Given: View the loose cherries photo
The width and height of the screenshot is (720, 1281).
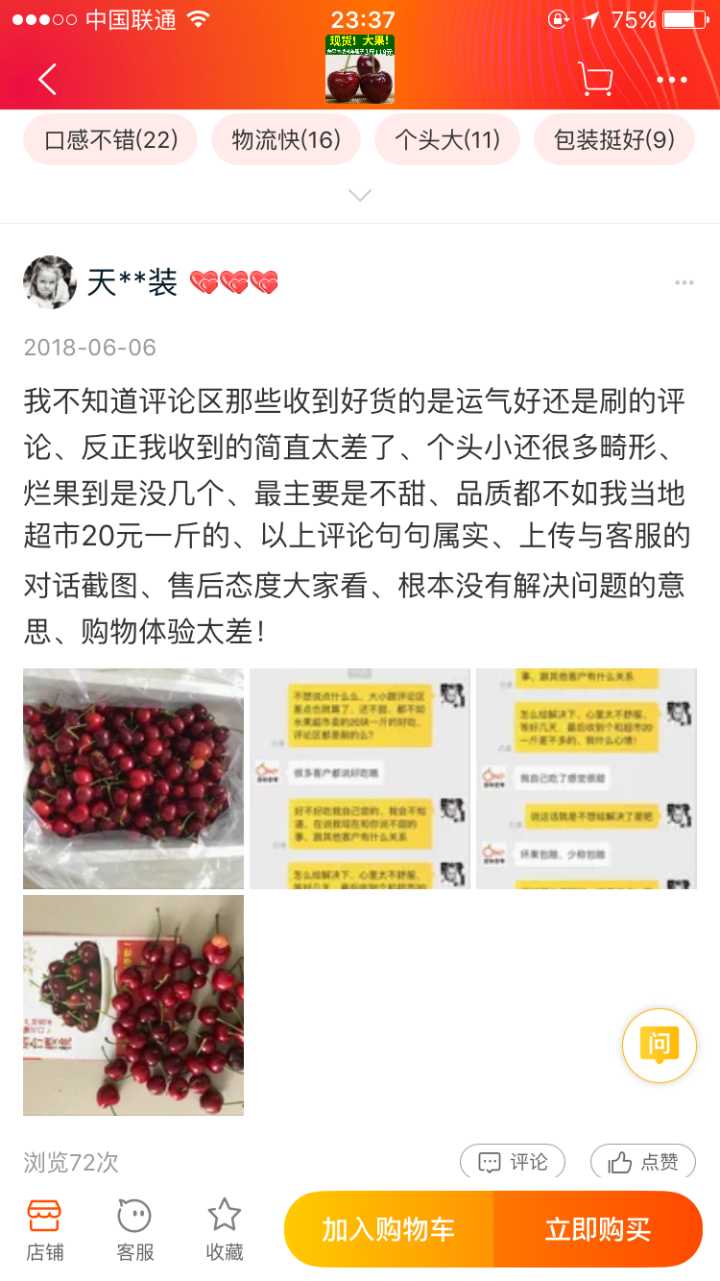Looking at the screenshot, I should pos(133,1005).
